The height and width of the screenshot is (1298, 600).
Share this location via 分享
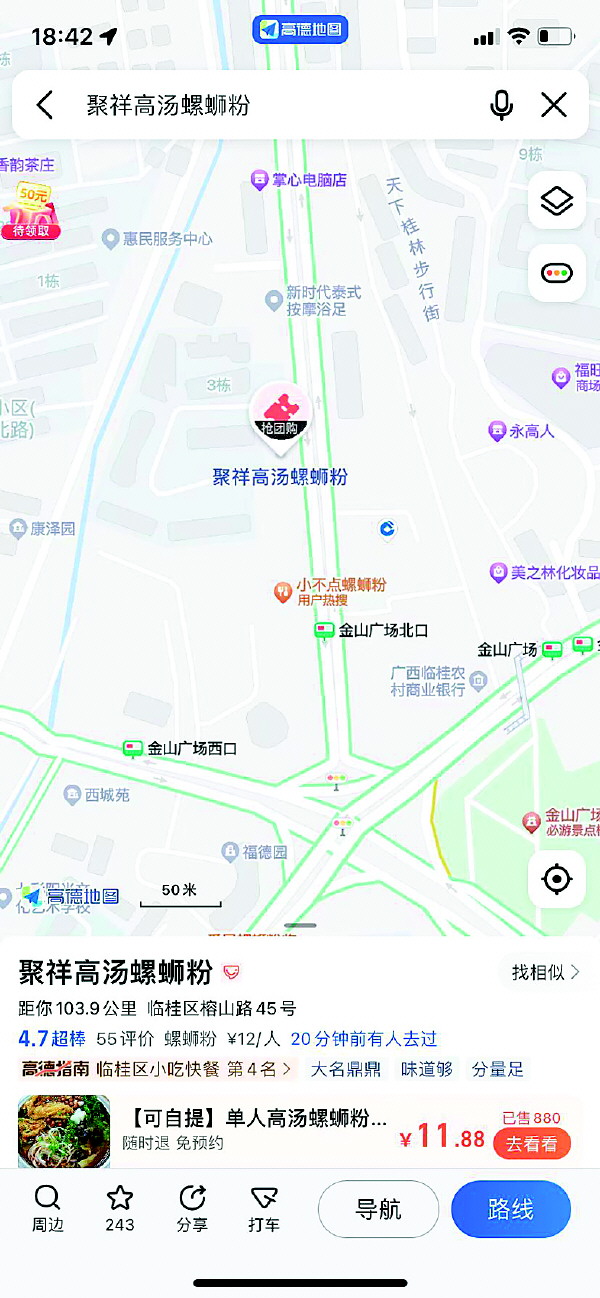click(x=192, y=1208)
